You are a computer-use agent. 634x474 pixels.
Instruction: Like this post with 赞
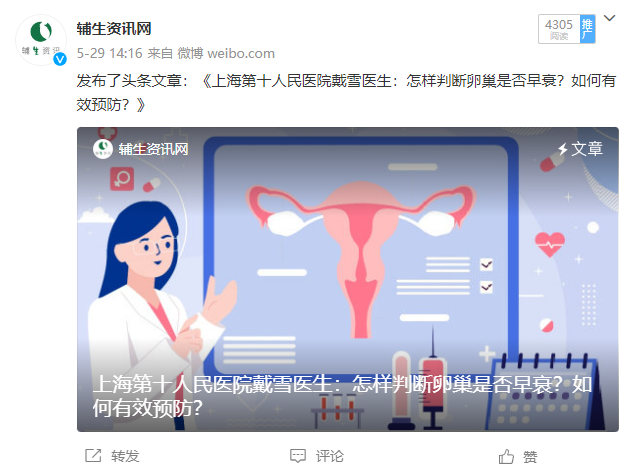tap(519, 456)
